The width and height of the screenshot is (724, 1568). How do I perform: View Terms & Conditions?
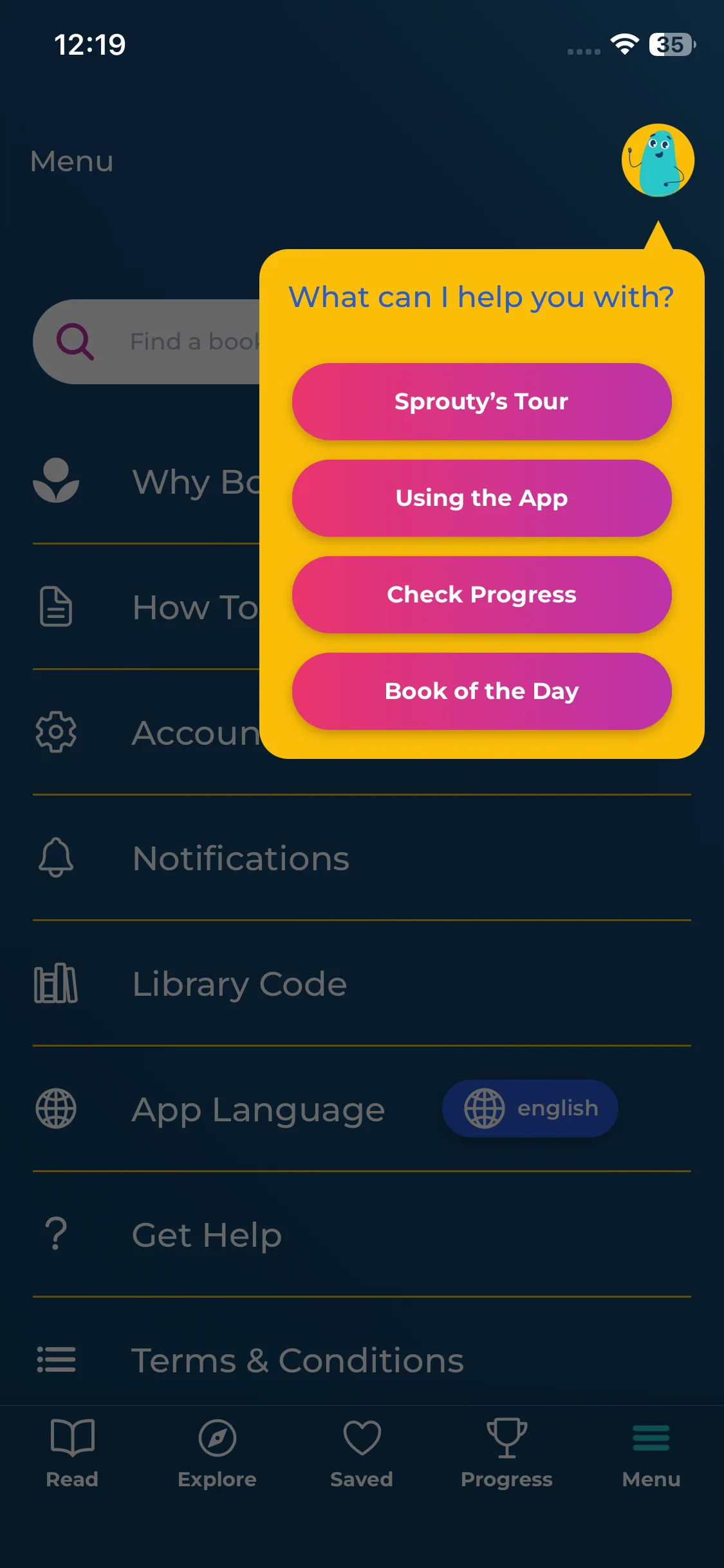pos(297,1360)
